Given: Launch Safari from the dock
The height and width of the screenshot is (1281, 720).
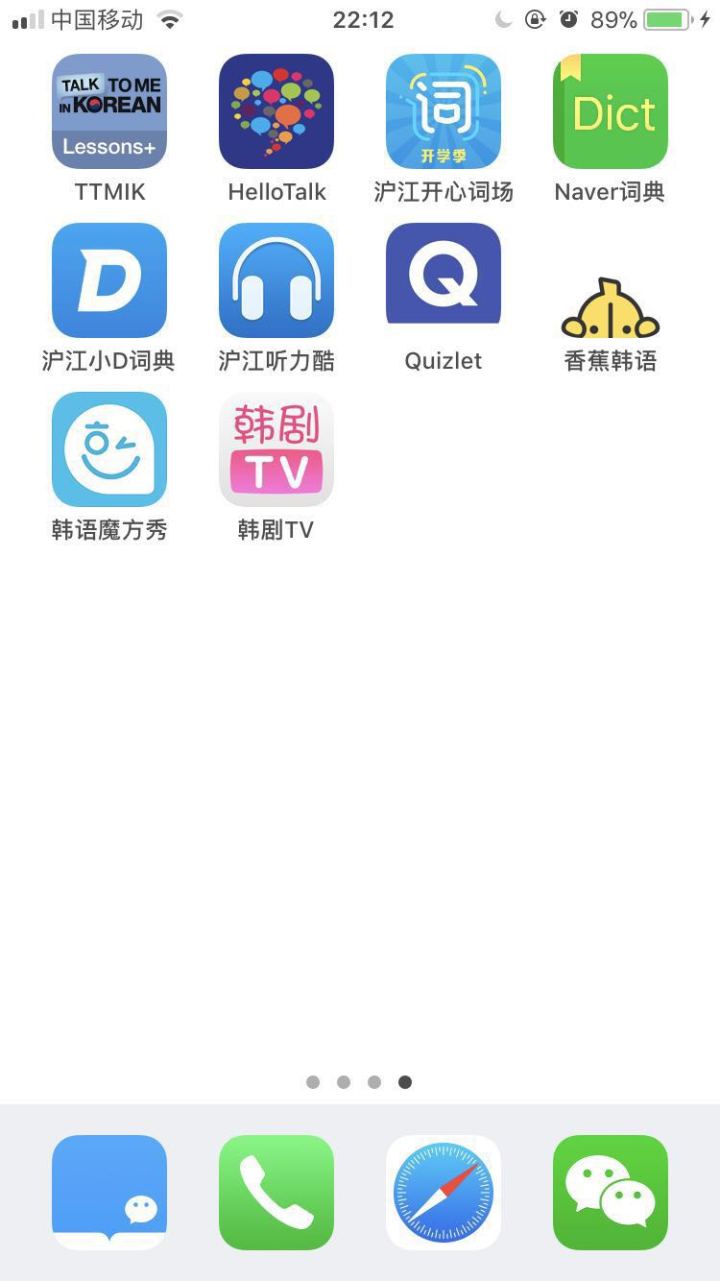Looking at the screenshot, I should [x=443, y=1190].
